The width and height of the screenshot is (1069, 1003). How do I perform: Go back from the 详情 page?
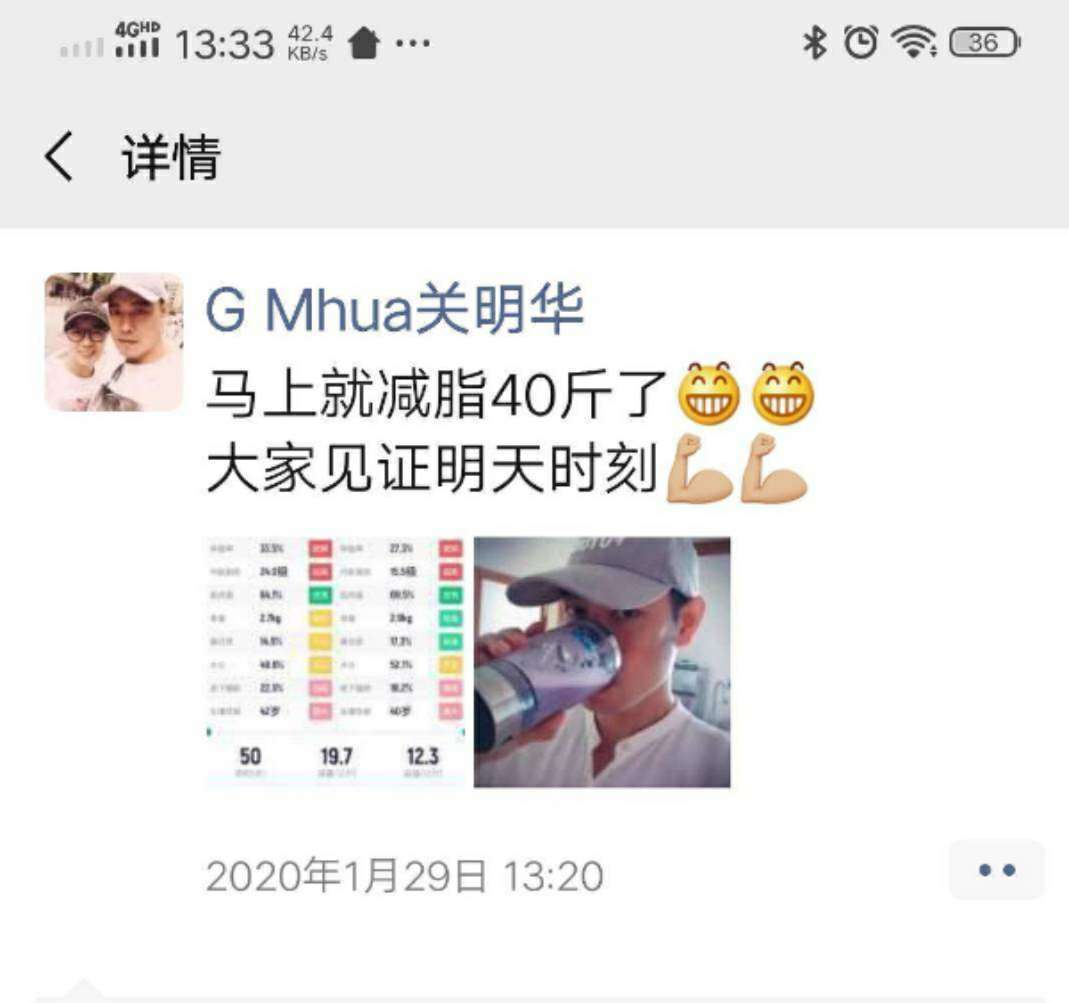click(60, 158)
